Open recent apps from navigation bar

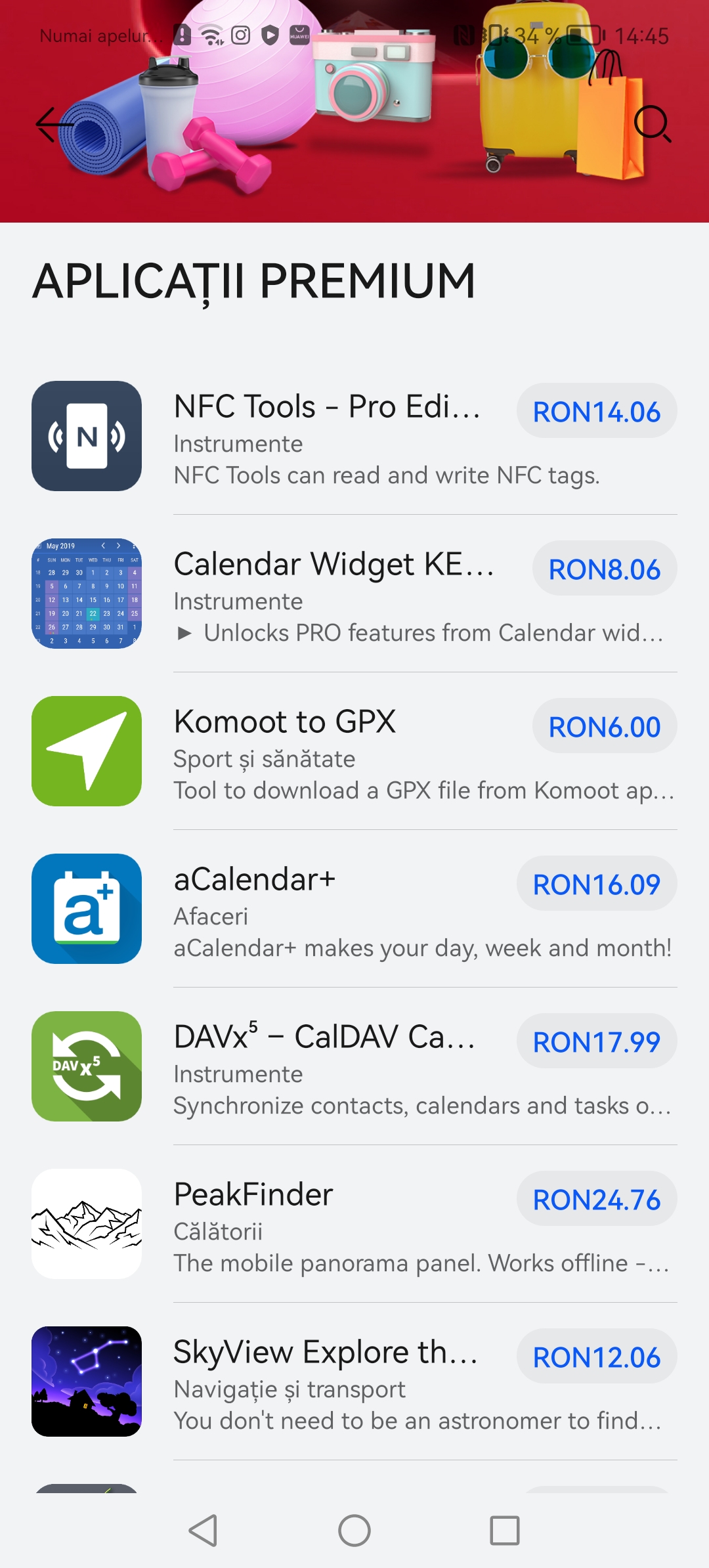coord(505,1531)
